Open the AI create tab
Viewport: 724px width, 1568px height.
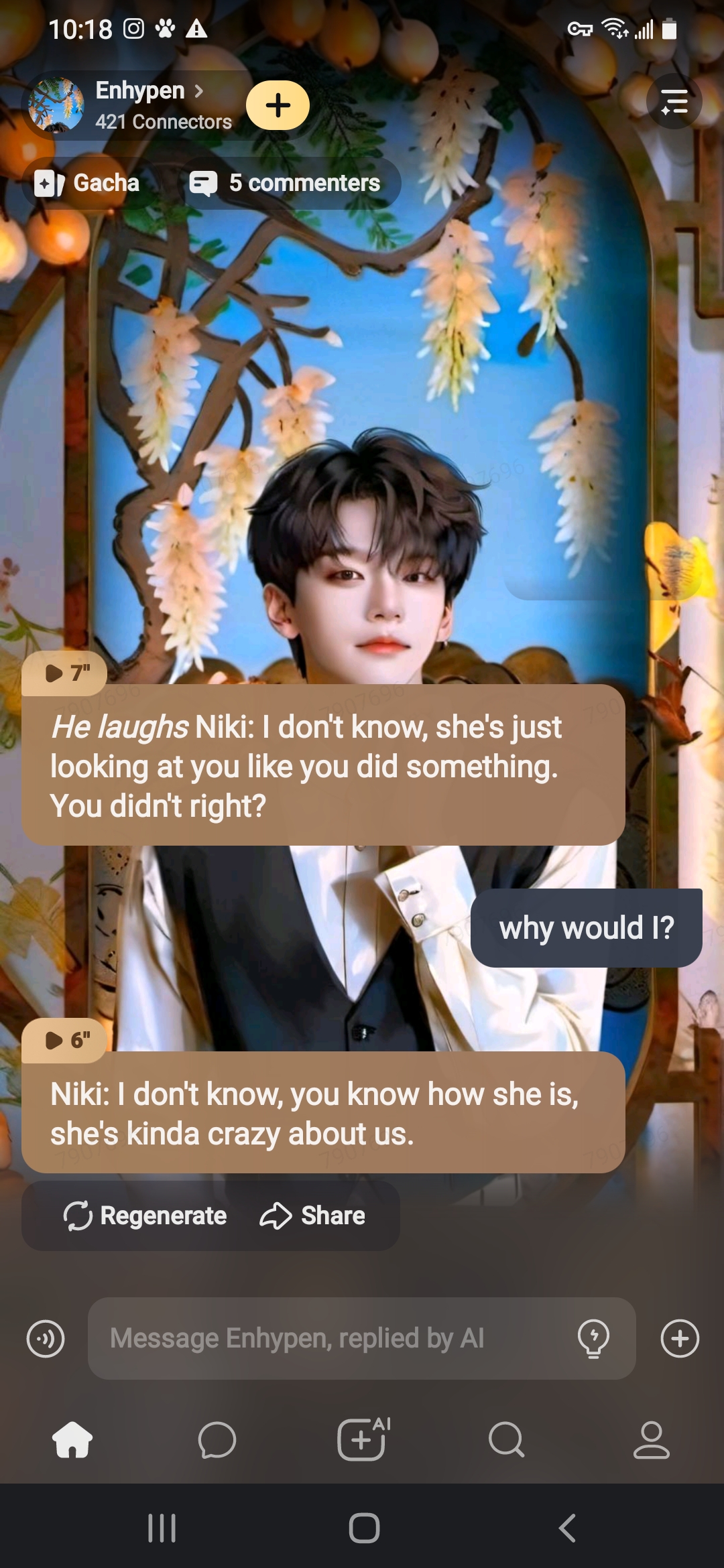point(362,1439)
